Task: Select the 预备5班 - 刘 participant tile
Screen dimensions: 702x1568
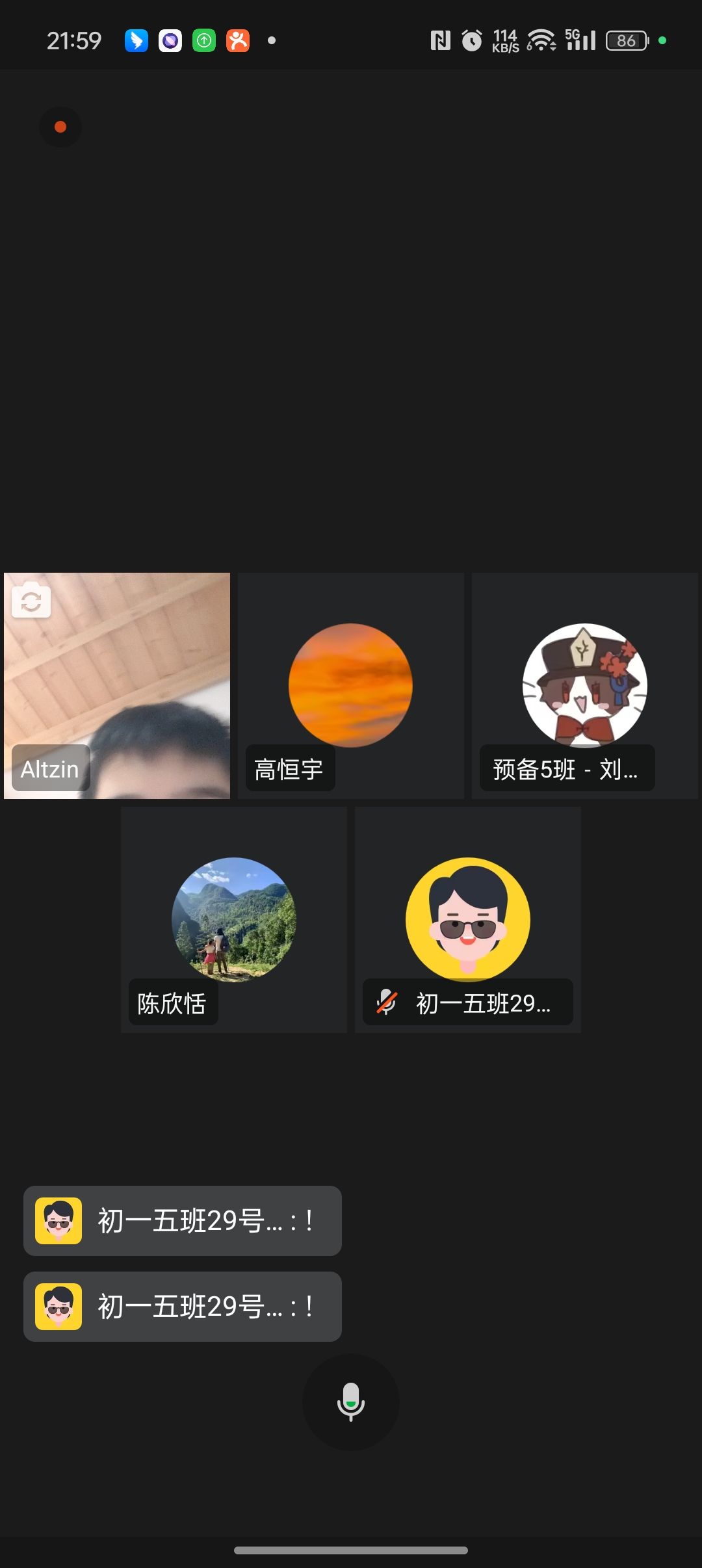Action: point(584,685)
